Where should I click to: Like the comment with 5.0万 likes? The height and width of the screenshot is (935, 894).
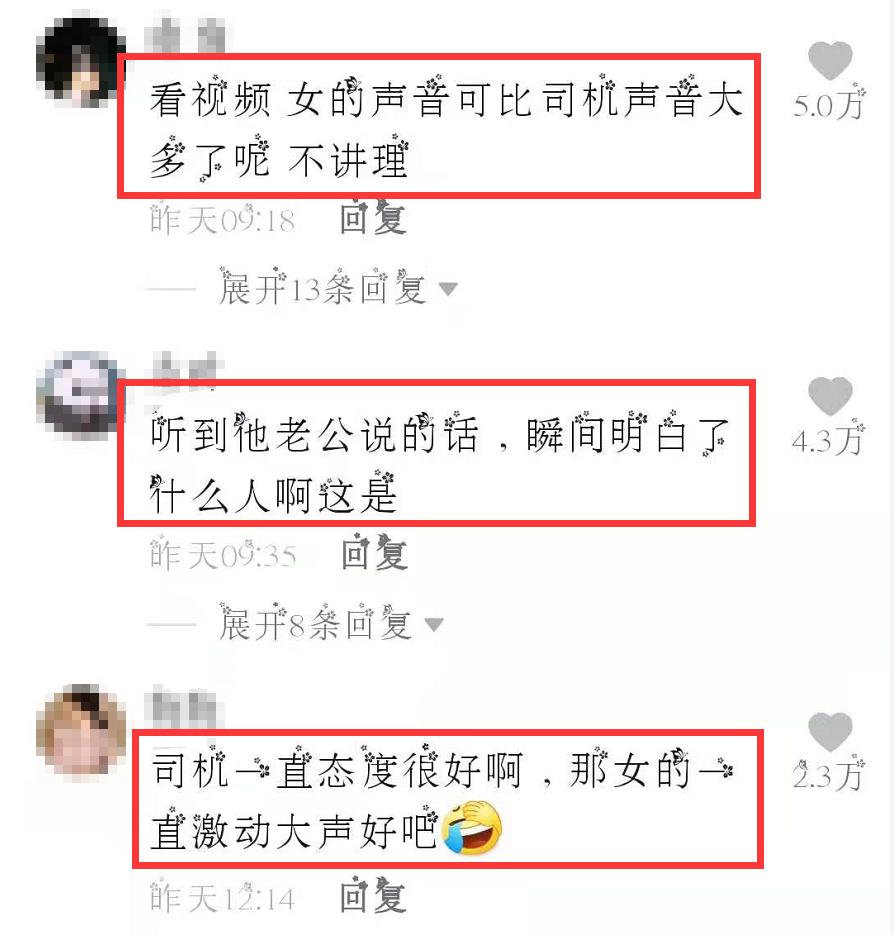tap(831, 56)
